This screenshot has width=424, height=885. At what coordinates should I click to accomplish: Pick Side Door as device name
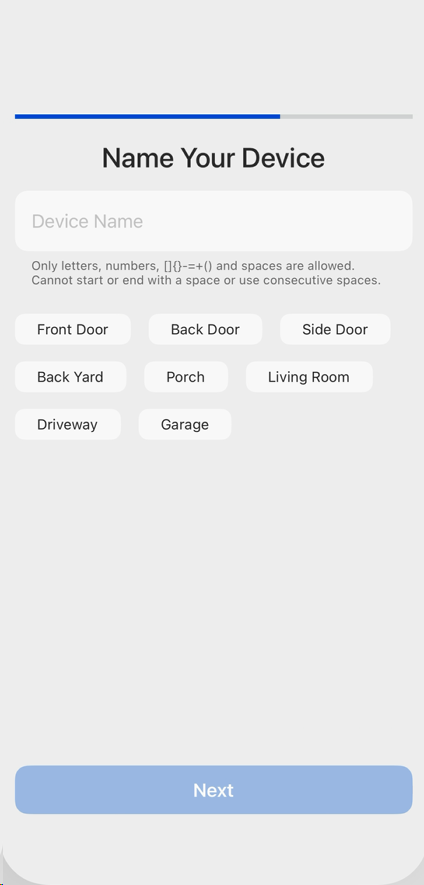(335, 329)
